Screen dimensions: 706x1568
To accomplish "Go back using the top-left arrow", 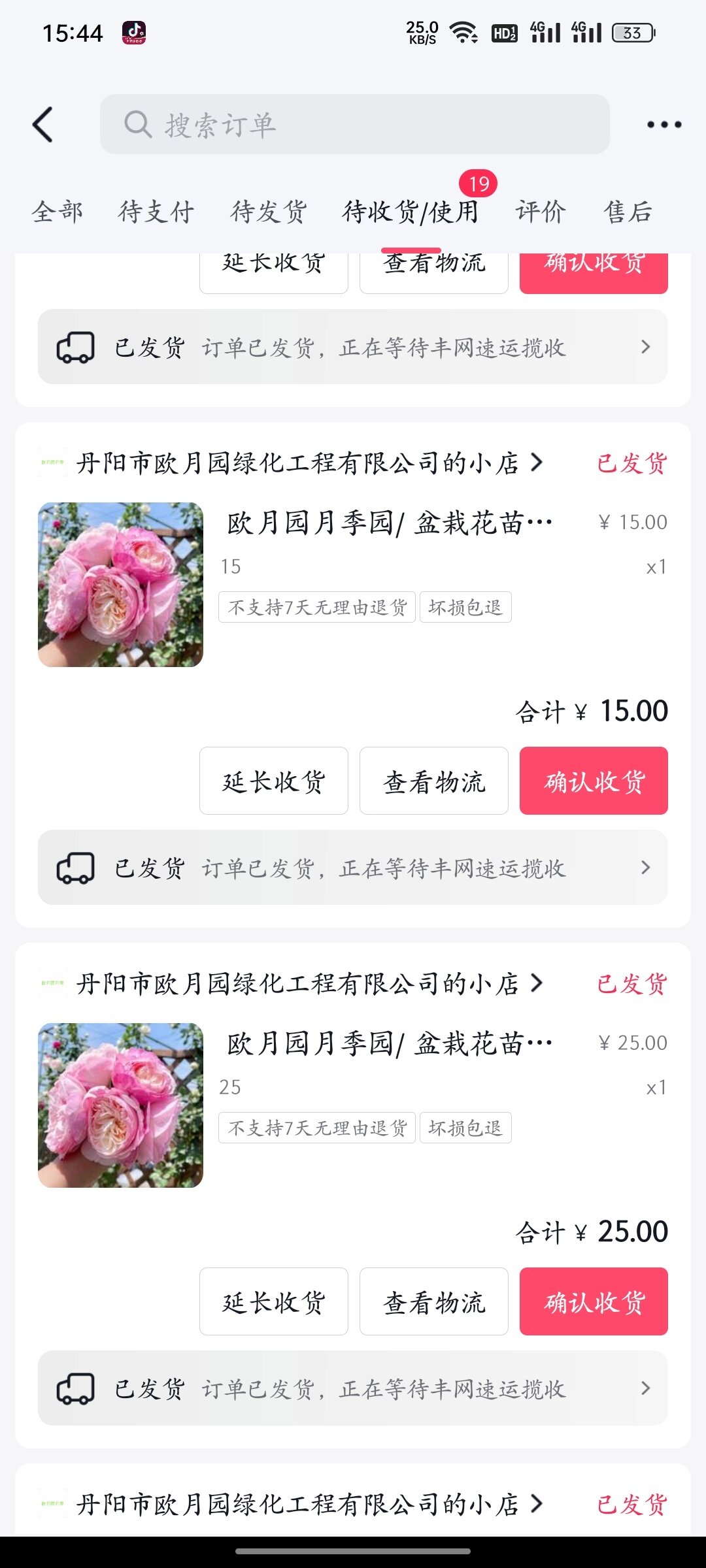I will (43, 124).
